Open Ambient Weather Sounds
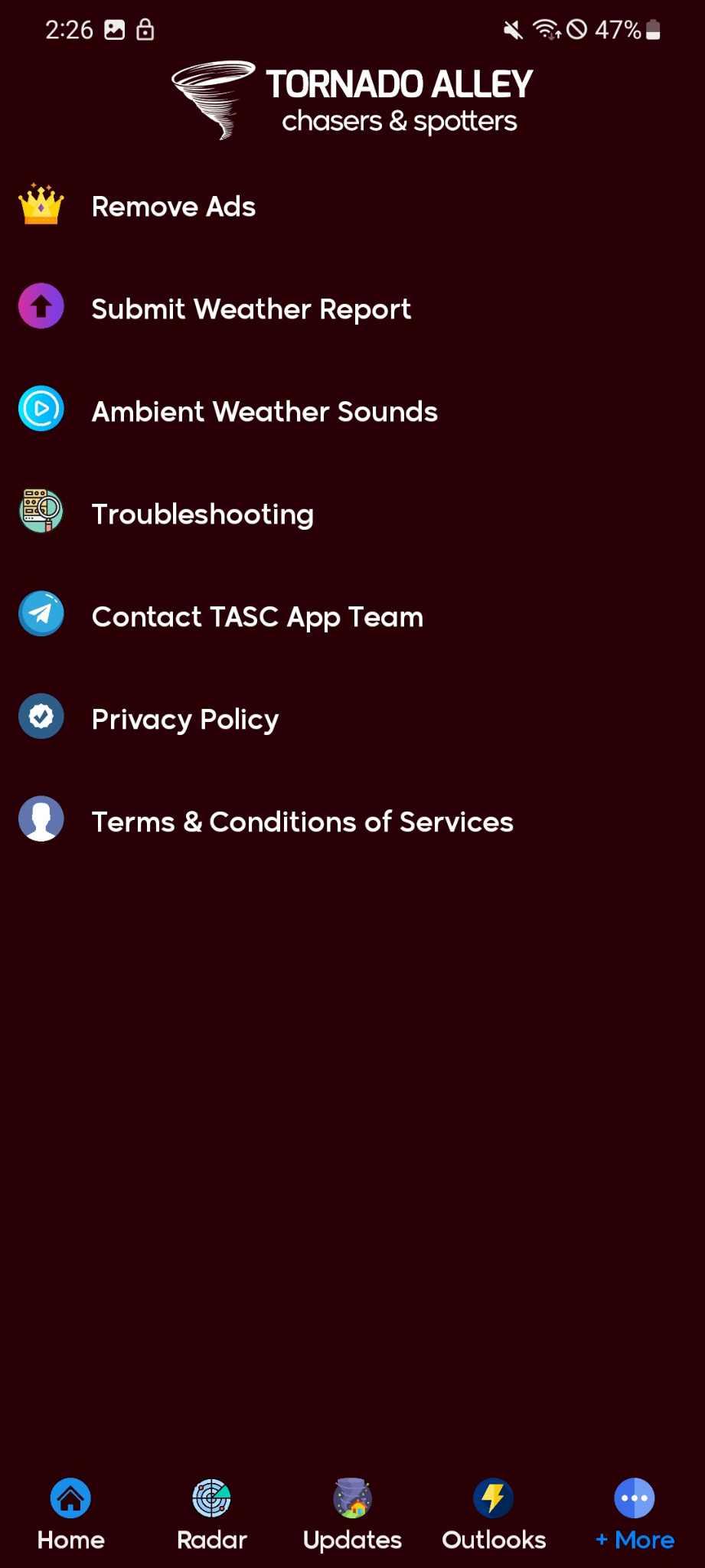 [x=352, y=411]
